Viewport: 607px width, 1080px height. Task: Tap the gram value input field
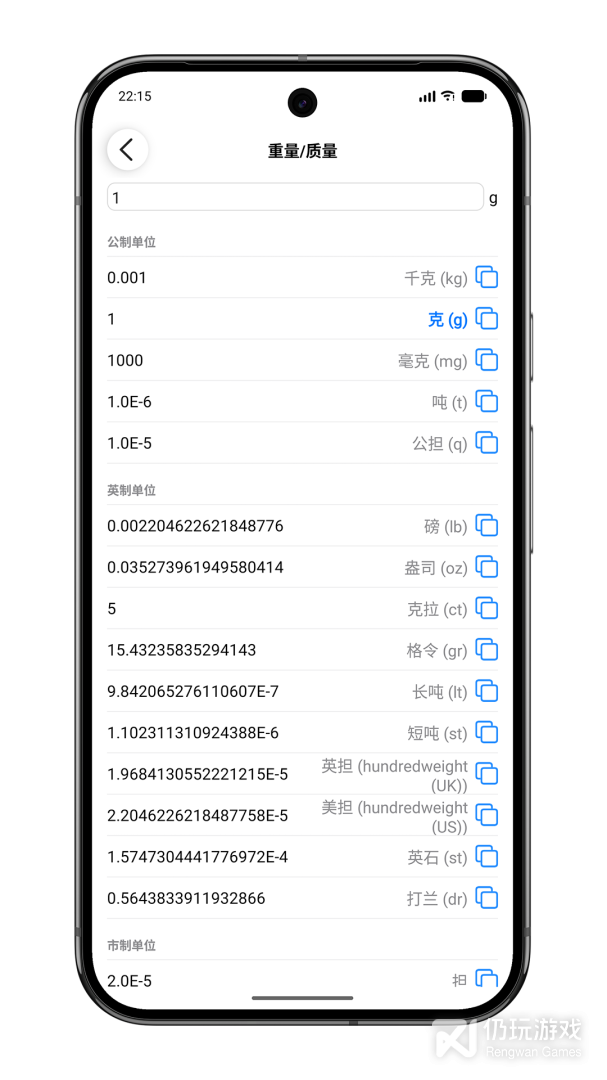click(295, 198)
